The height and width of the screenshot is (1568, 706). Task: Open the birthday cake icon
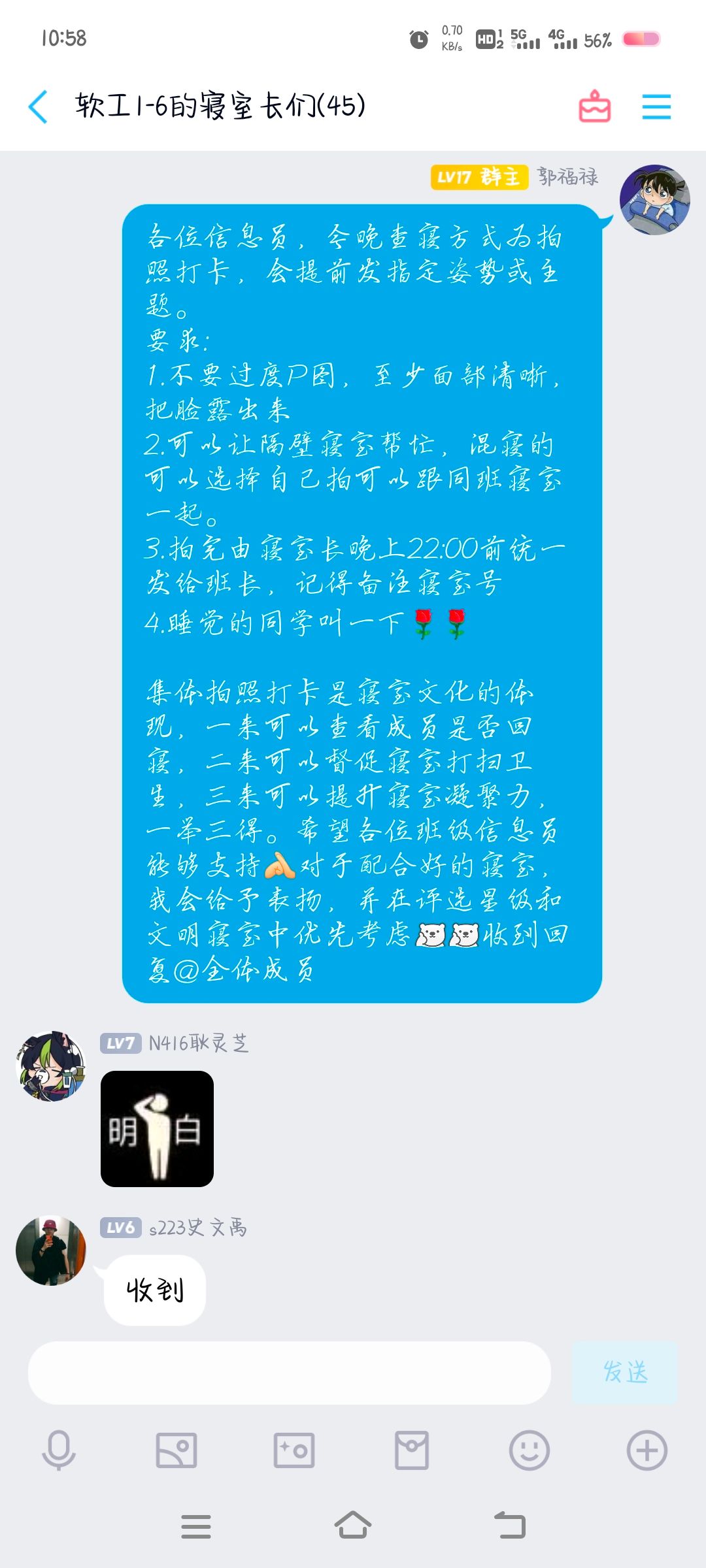click(594, 106)
